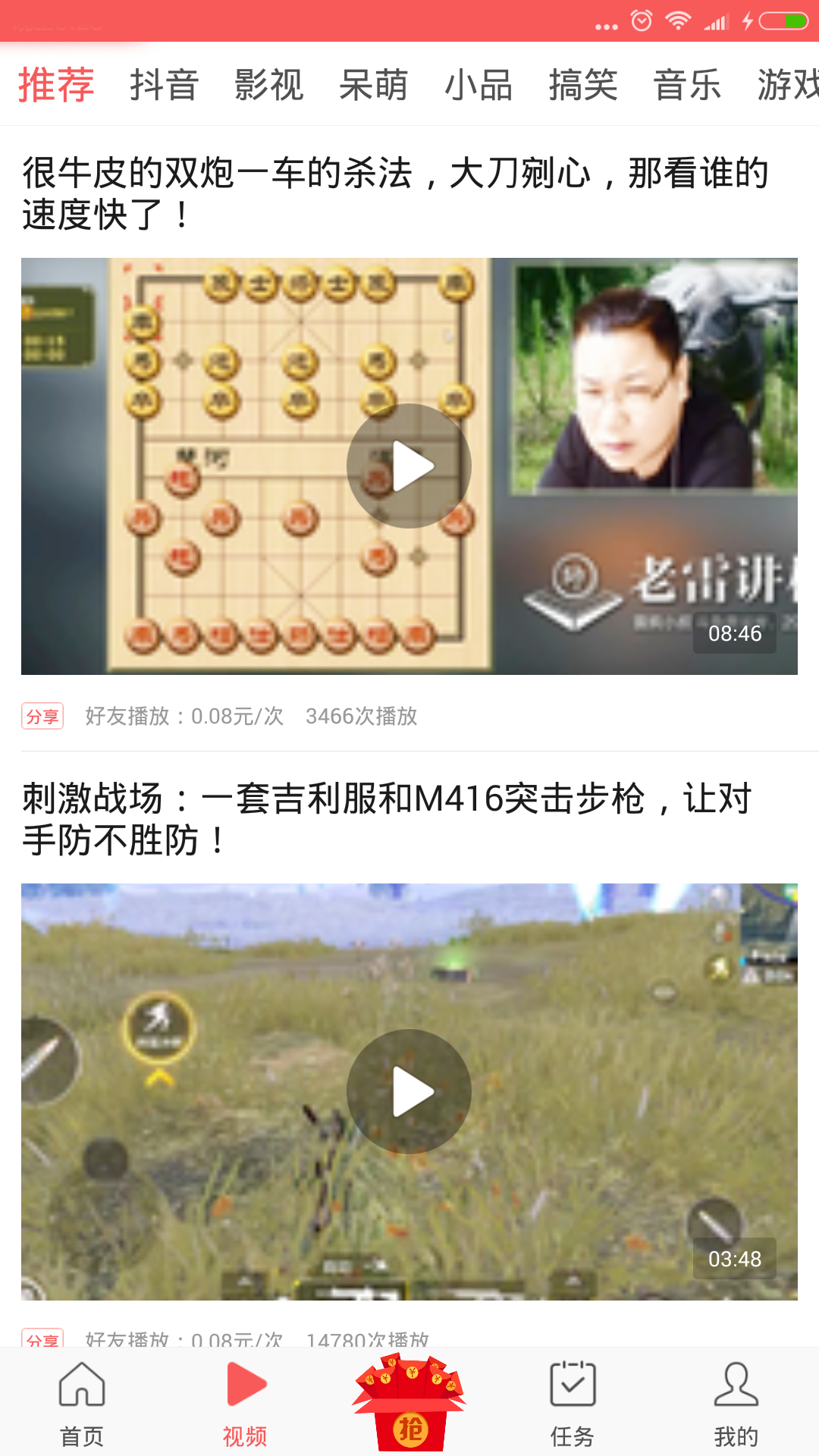Tap the 推荐 tab
This screenshot has height=1456, width=819.
(56, 84)
